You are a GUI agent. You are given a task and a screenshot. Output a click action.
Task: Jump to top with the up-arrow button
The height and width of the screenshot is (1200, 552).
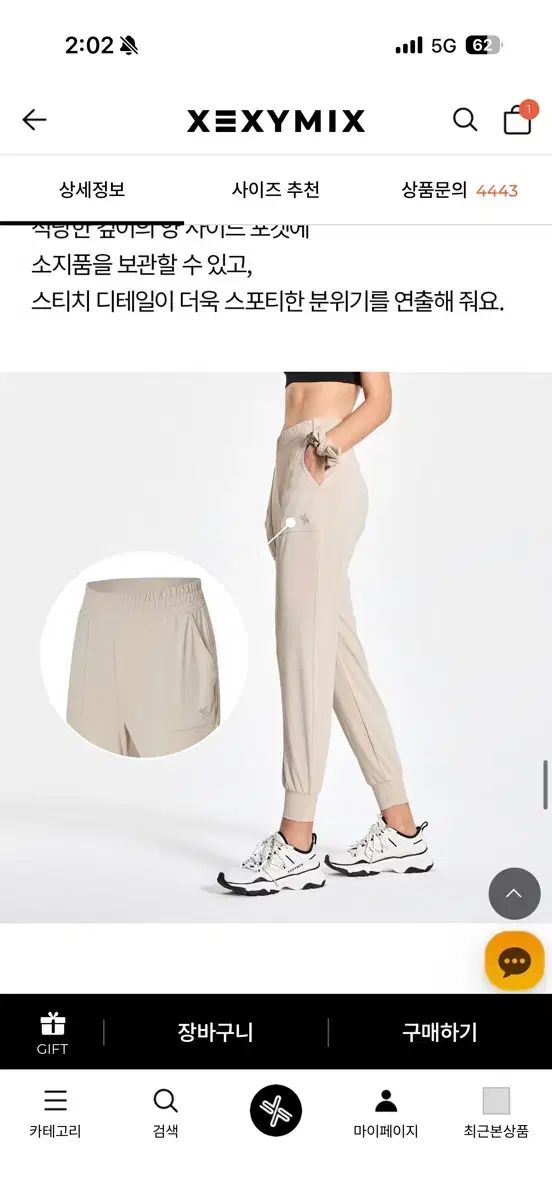(x=514, y=894)
